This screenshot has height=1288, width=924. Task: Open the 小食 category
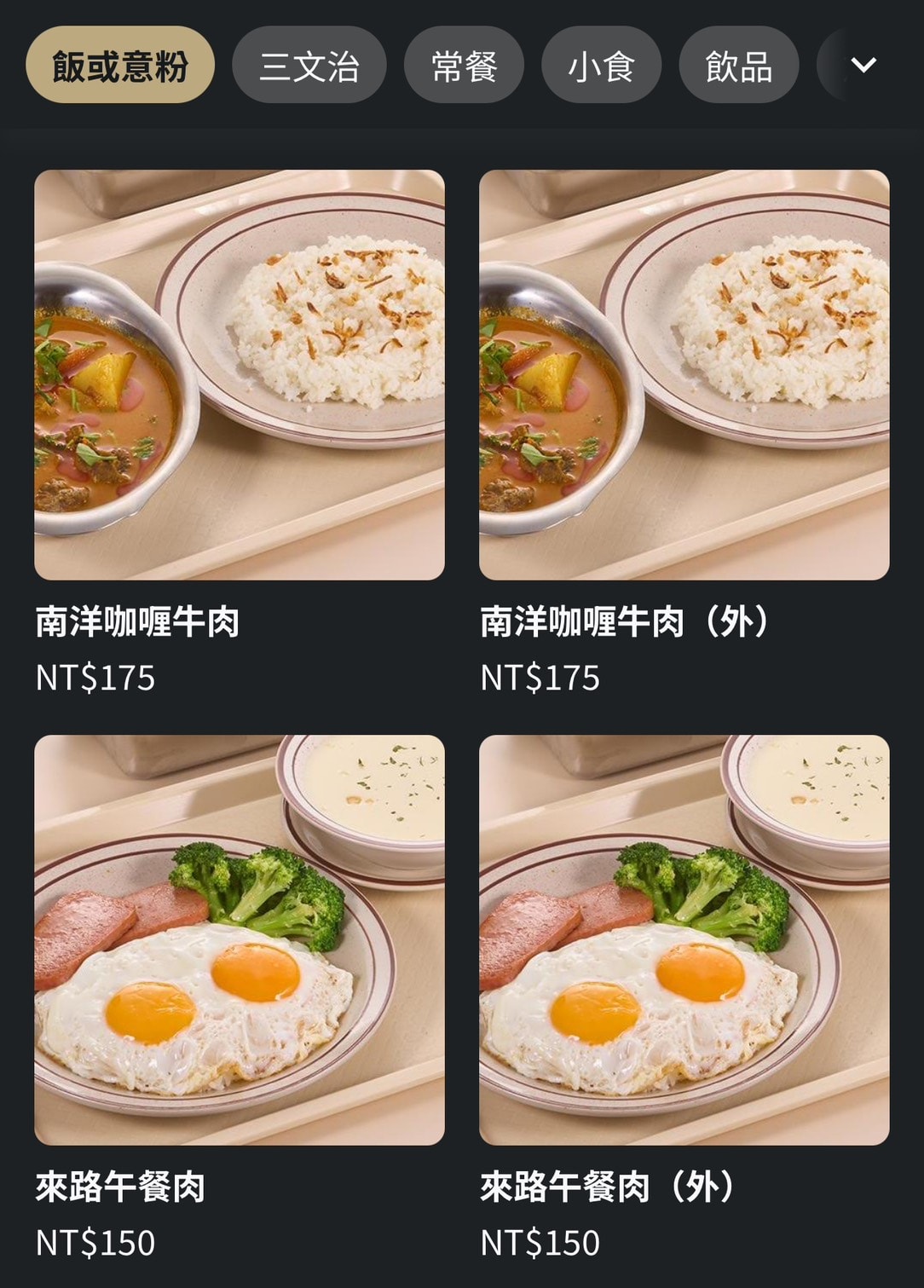(x=601, y=65)
